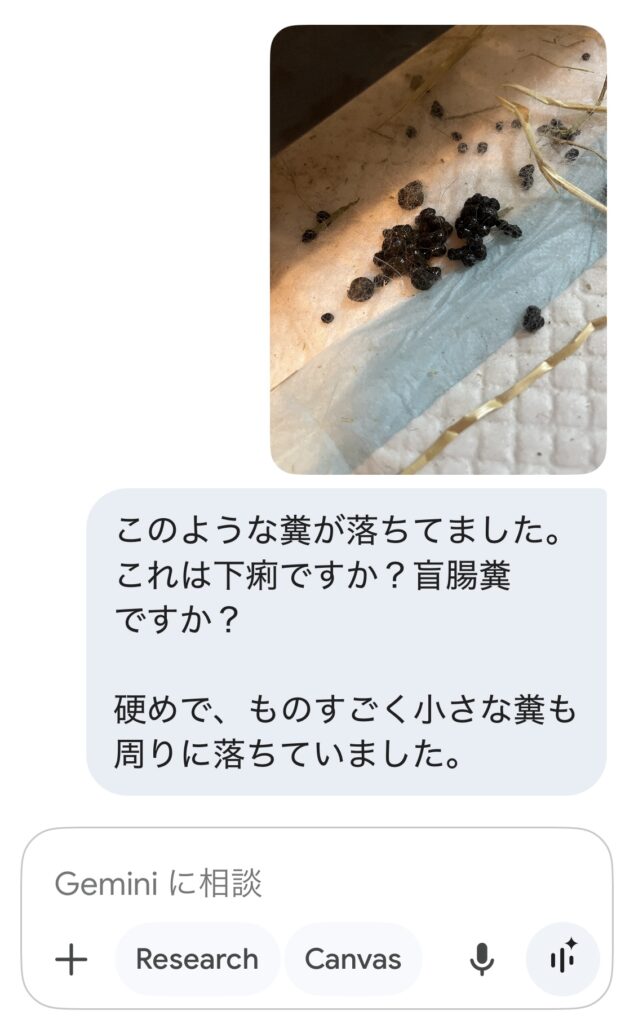Image resolution: width=634 pixels, height=1024 pixels.
Task: Open the attached photo in the chat
Action: click(x=438, y=249)
